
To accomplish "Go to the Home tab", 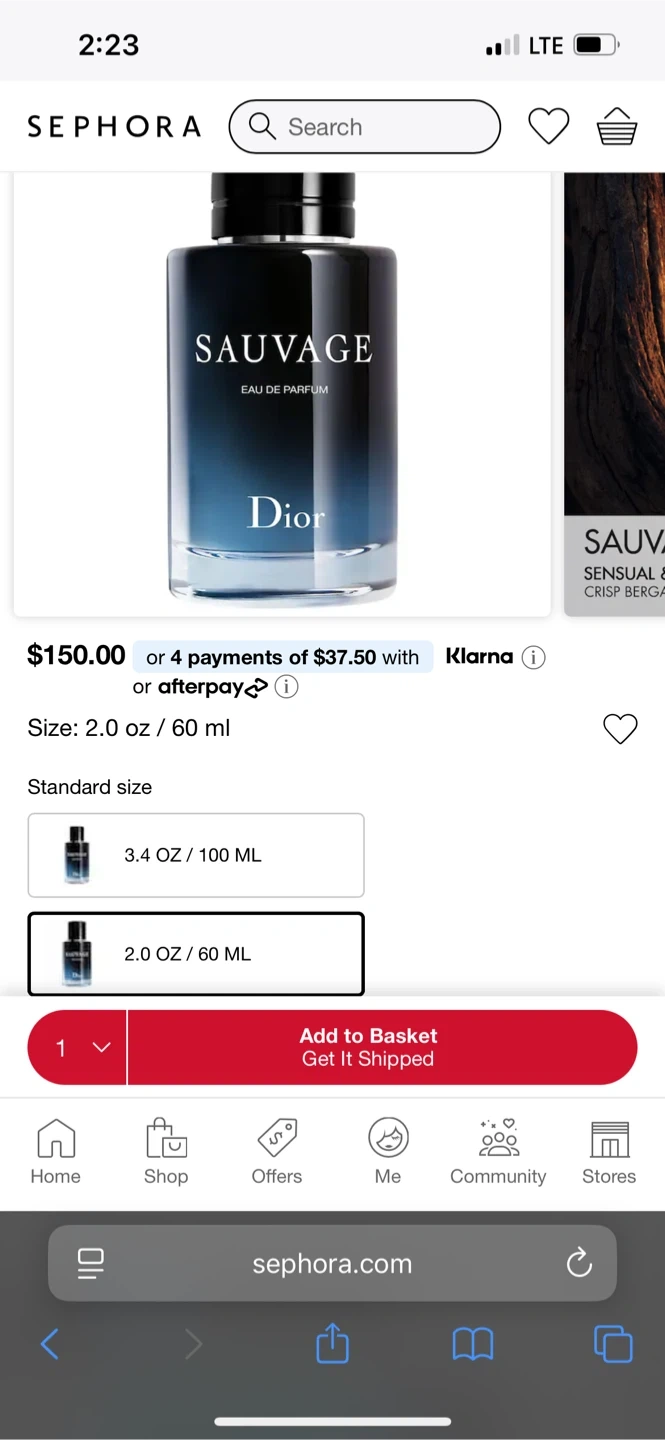I will (56, 1152).
